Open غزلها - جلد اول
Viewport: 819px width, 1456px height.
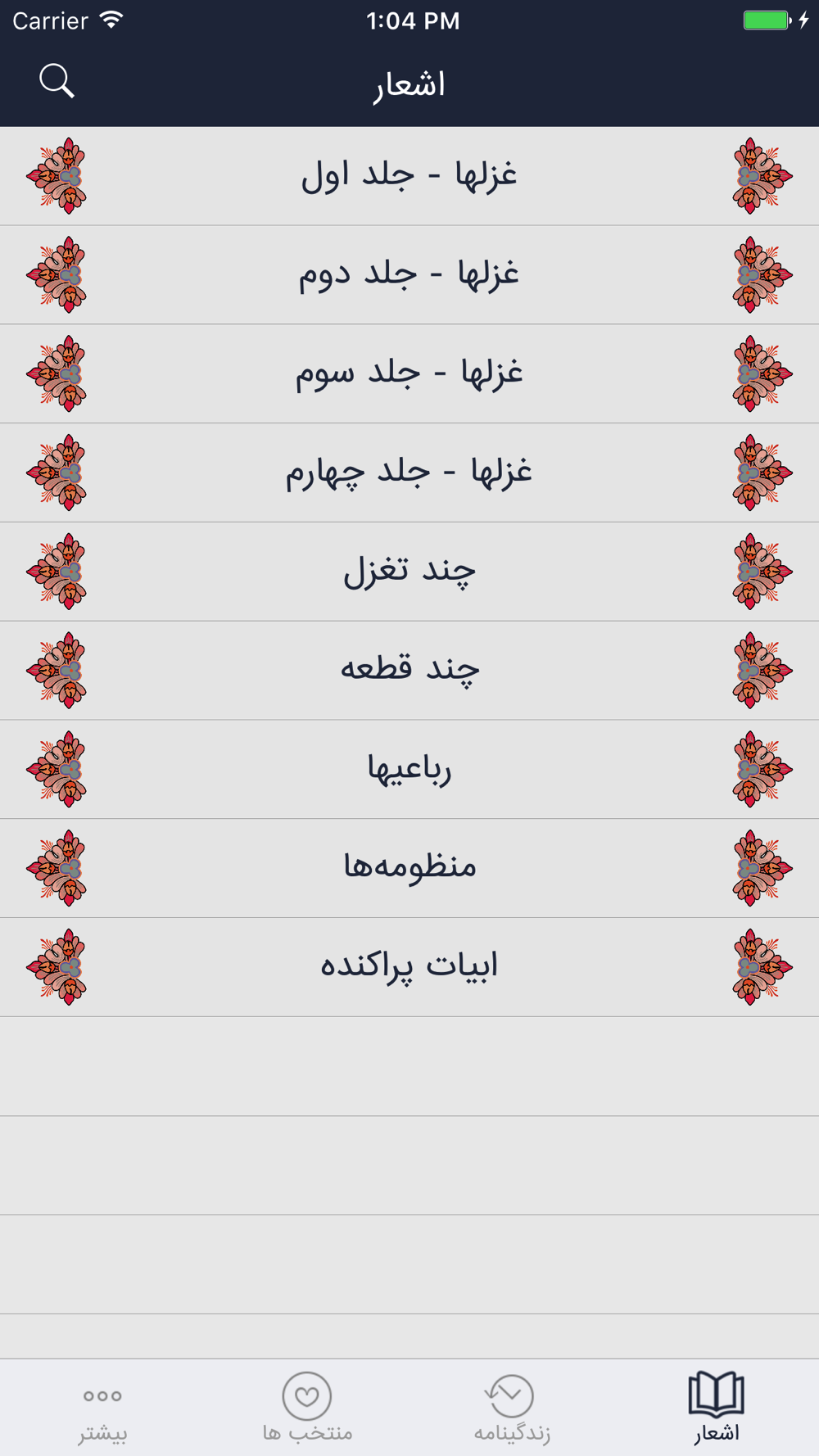(x=409, y=176)
